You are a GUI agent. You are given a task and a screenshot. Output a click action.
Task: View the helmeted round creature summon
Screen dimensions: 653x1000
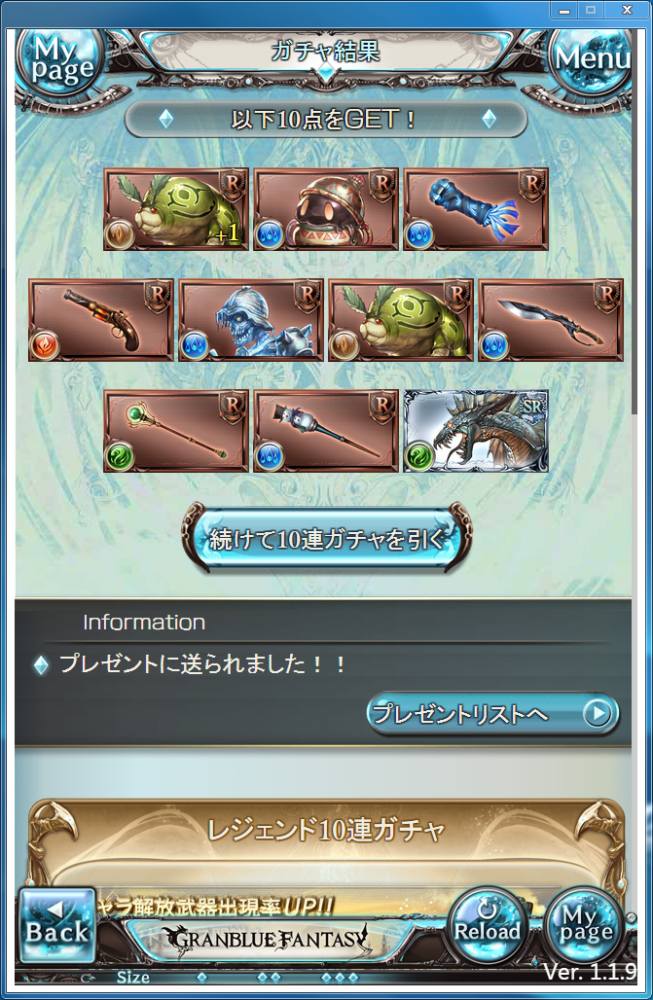coord(326,209)
